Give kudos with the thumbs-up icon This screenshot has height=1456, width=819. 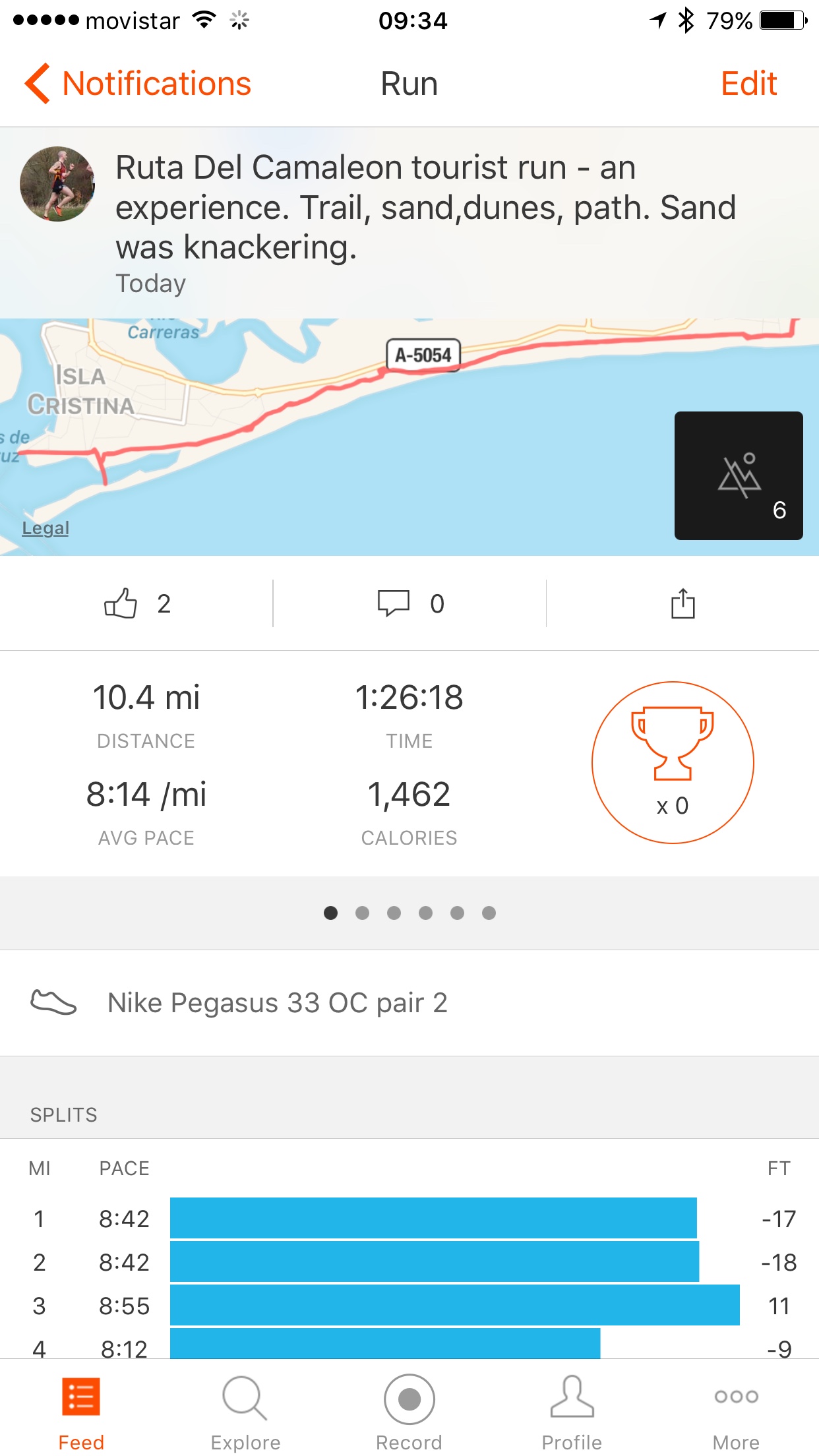click(x=121, y=603)
